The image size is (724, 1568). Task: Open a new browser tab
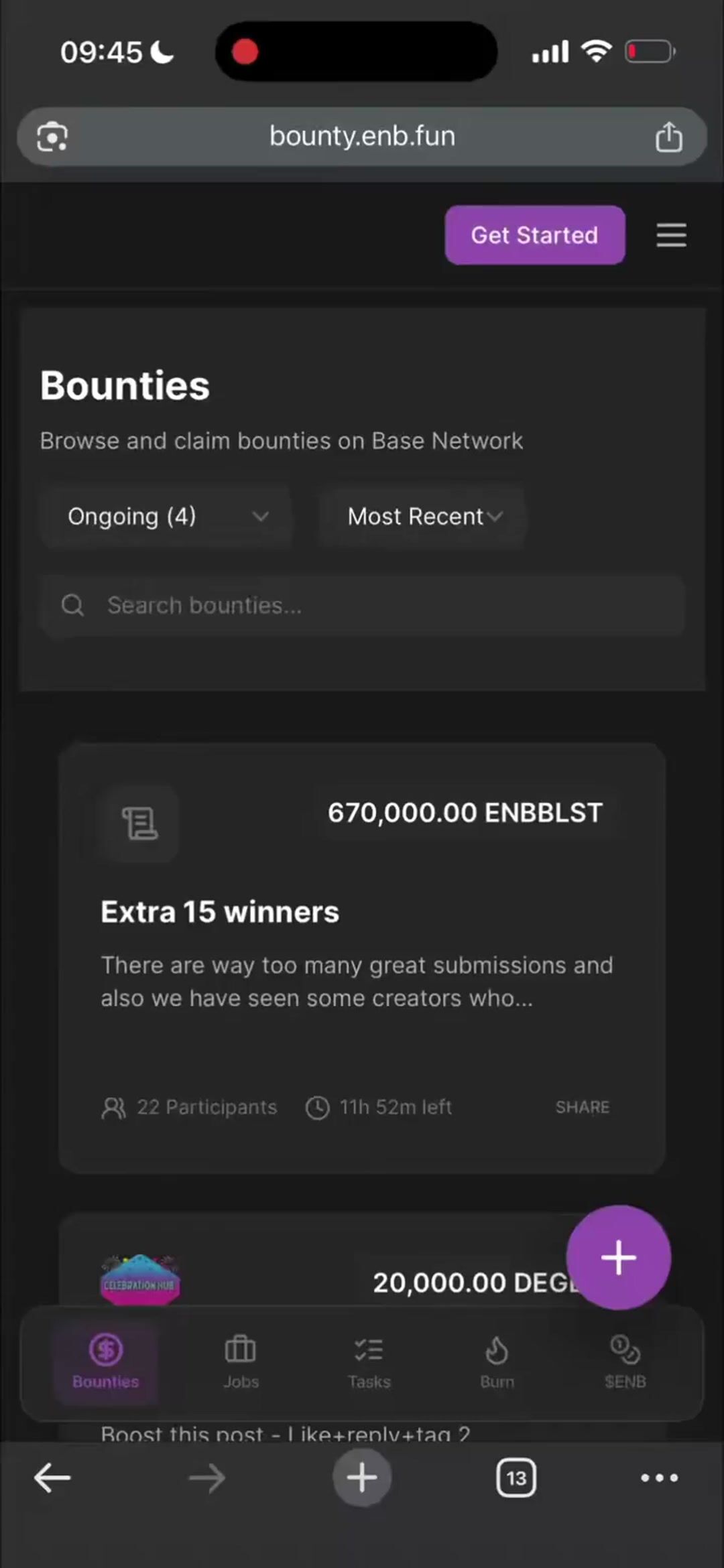362,1478
